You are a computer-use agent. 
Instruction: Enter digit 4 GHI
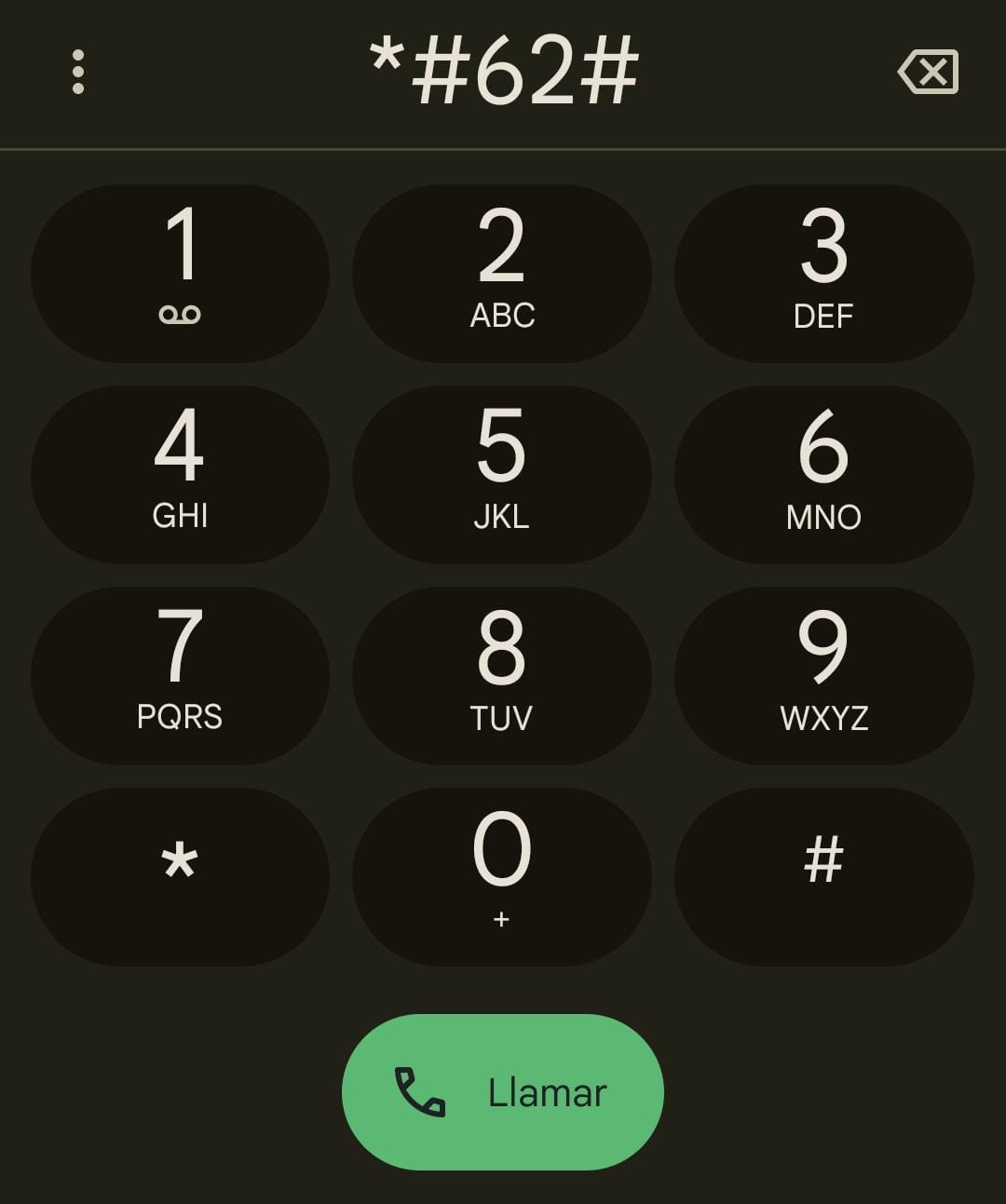(x=180, y=474)
